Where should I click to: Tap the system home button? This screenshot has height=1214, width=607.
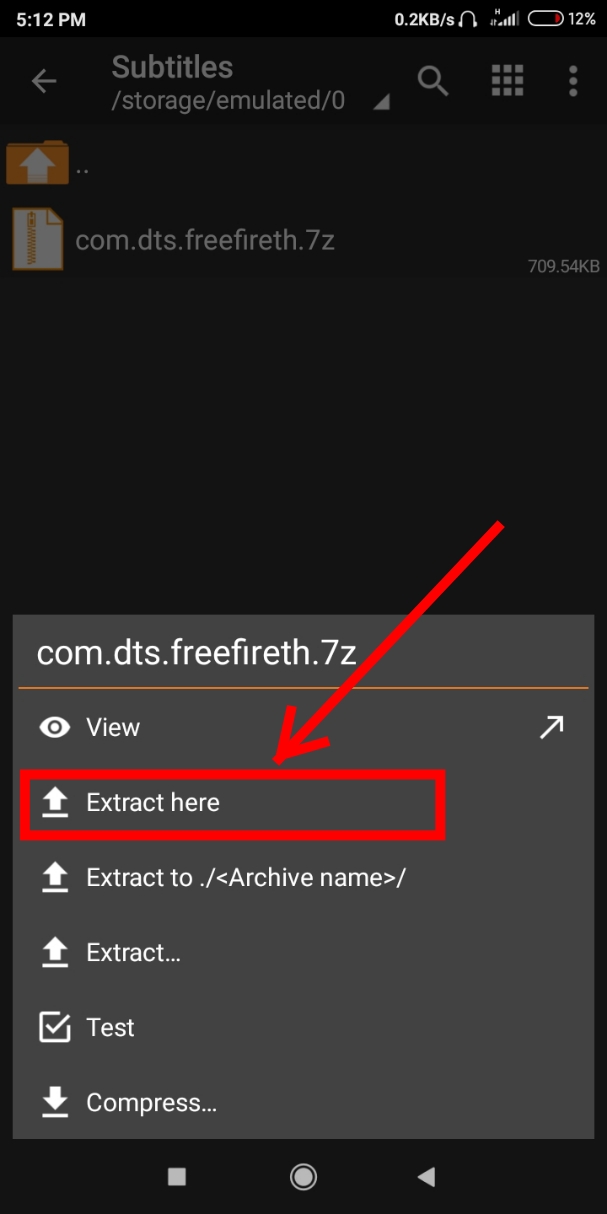coord(304,1177)
